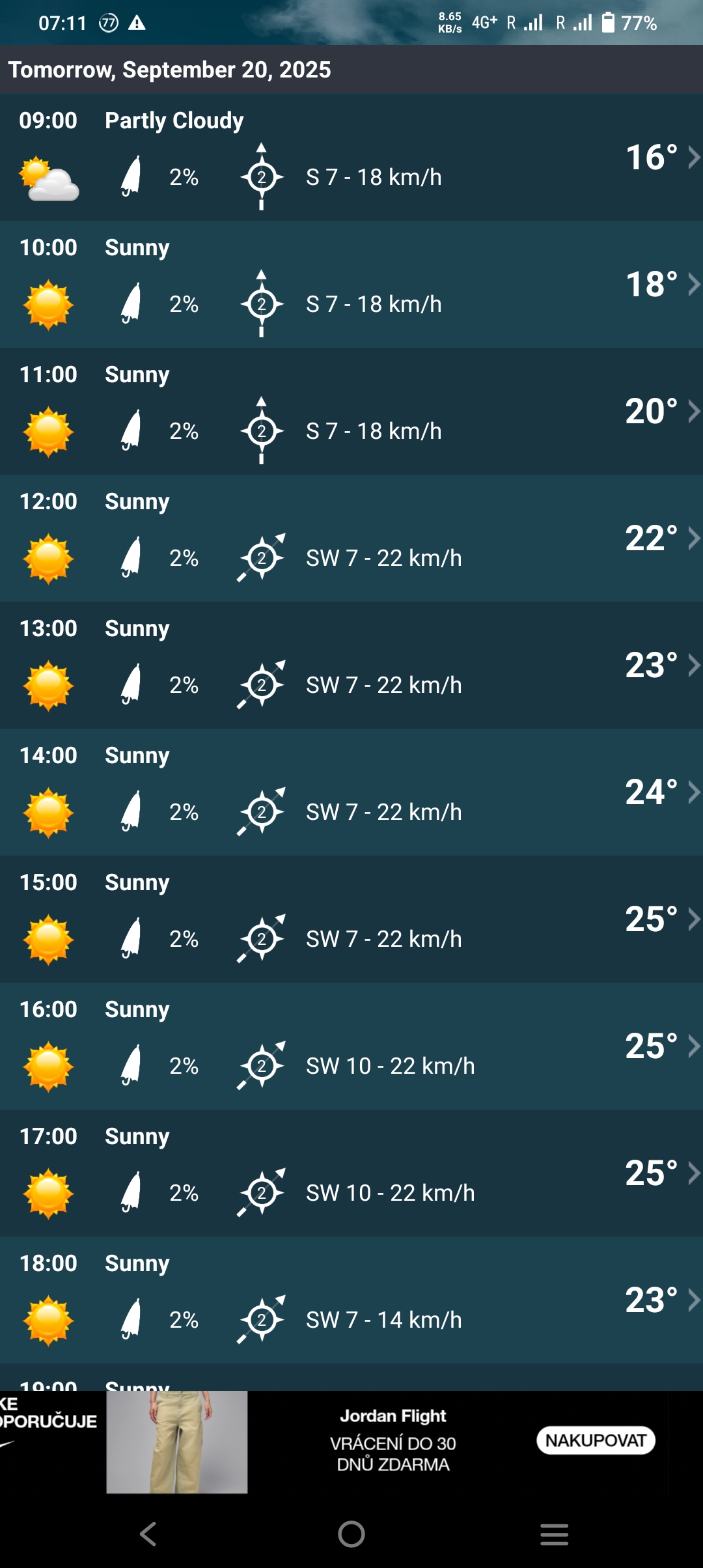703x1568 pixels.
Task: Select the 17:00 hourly forecast
Action: 351,1173
